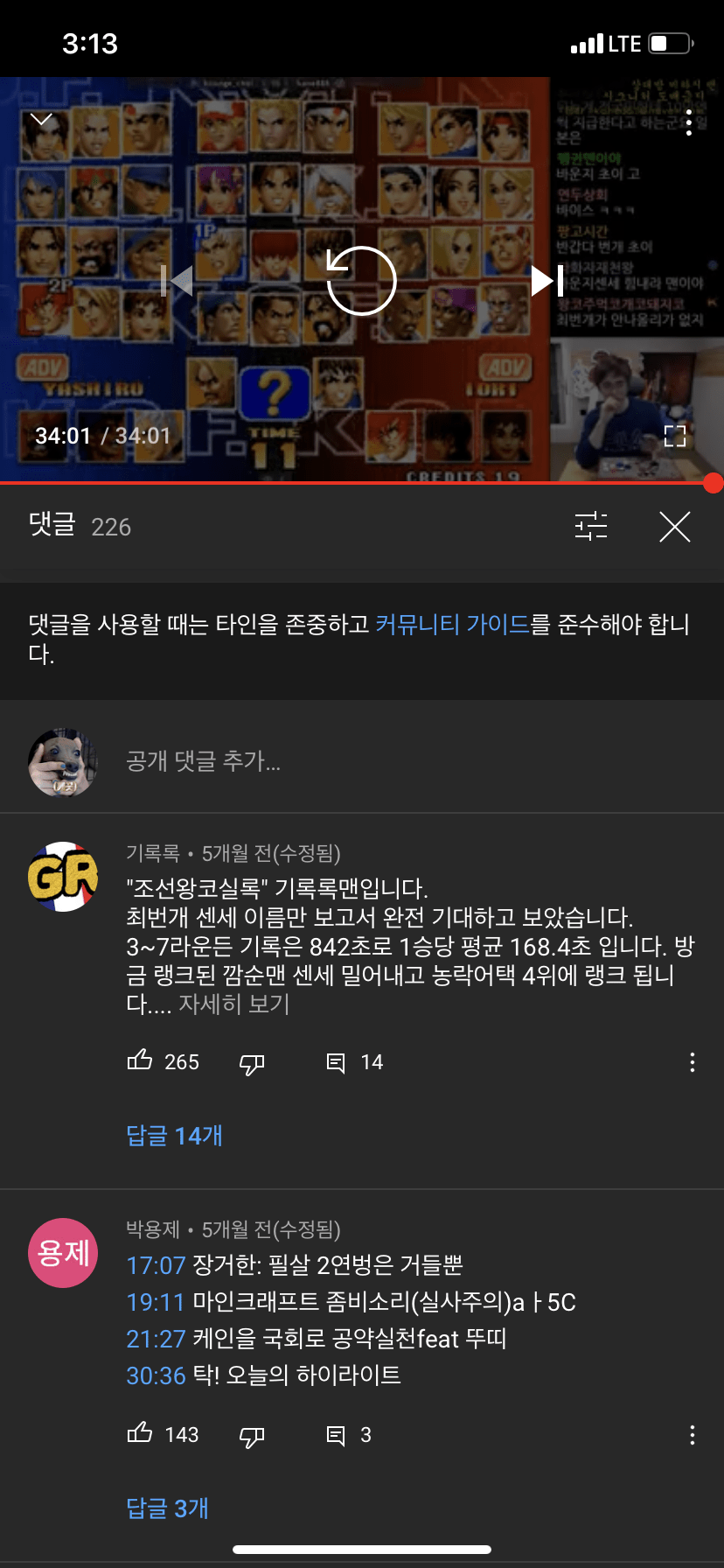Open options menu for 기록록's comment

point(692,1062)
